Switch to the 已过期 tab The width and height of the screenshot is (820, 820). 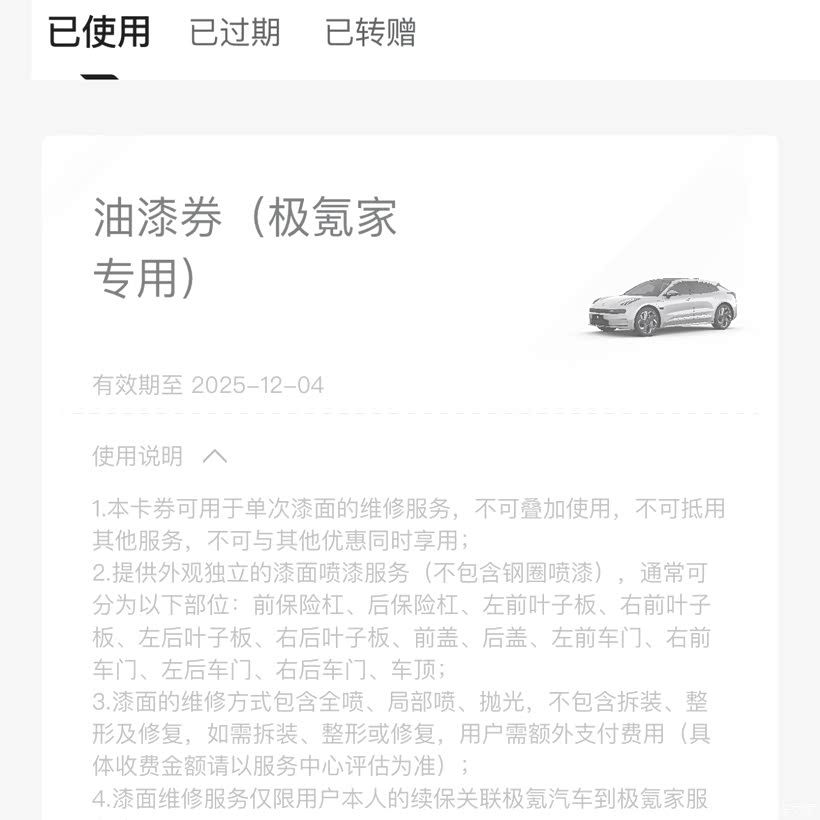point(235,33)
